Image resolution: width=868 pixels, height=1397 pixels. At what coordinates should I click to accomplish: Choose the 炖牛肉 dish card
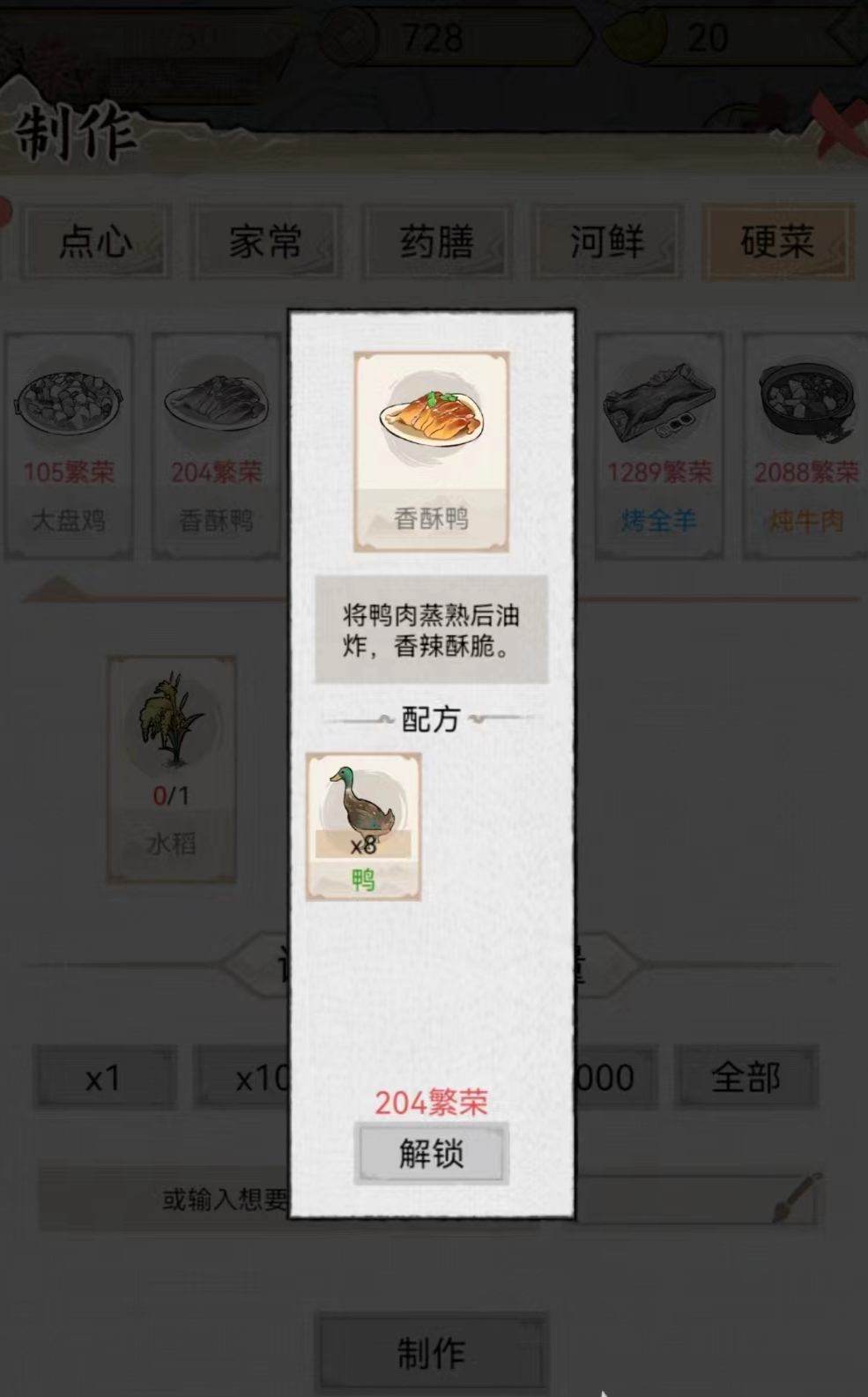(x=805, y=445)
